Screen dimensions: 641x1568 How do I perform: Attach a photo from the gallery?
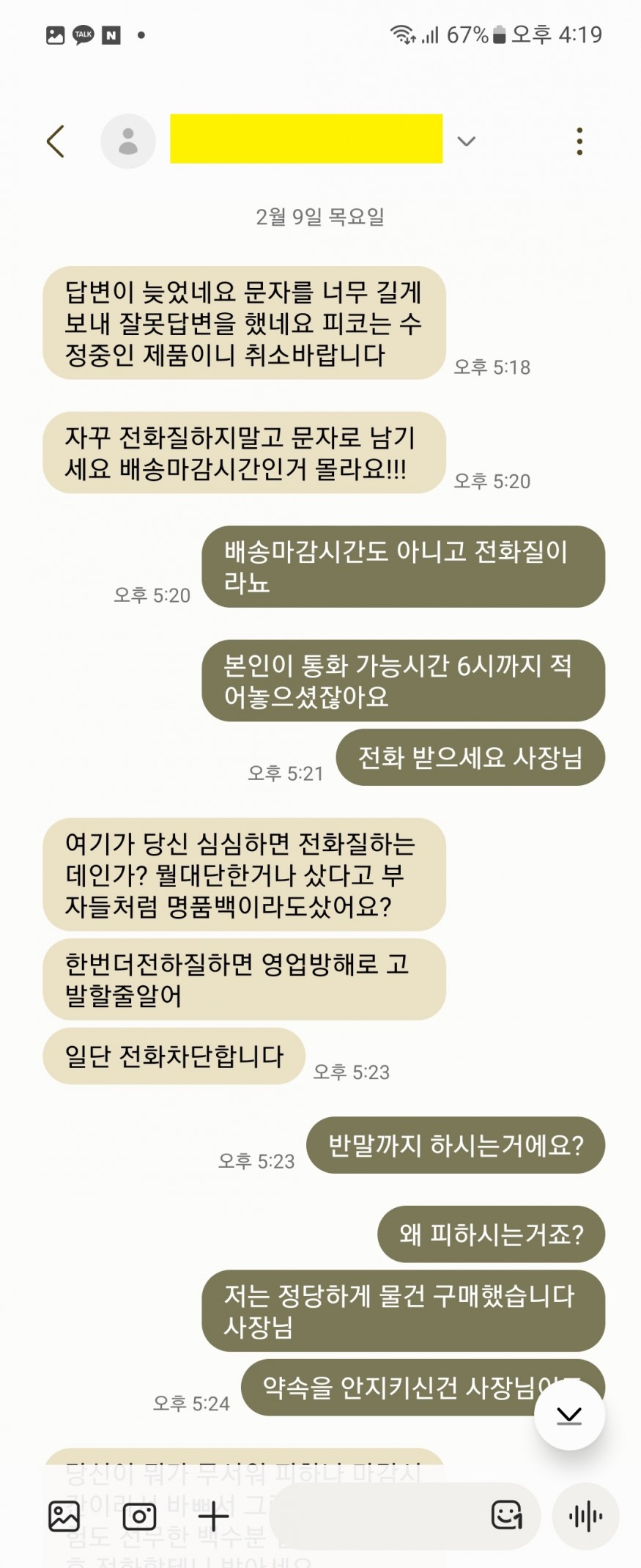(64, 1516)
